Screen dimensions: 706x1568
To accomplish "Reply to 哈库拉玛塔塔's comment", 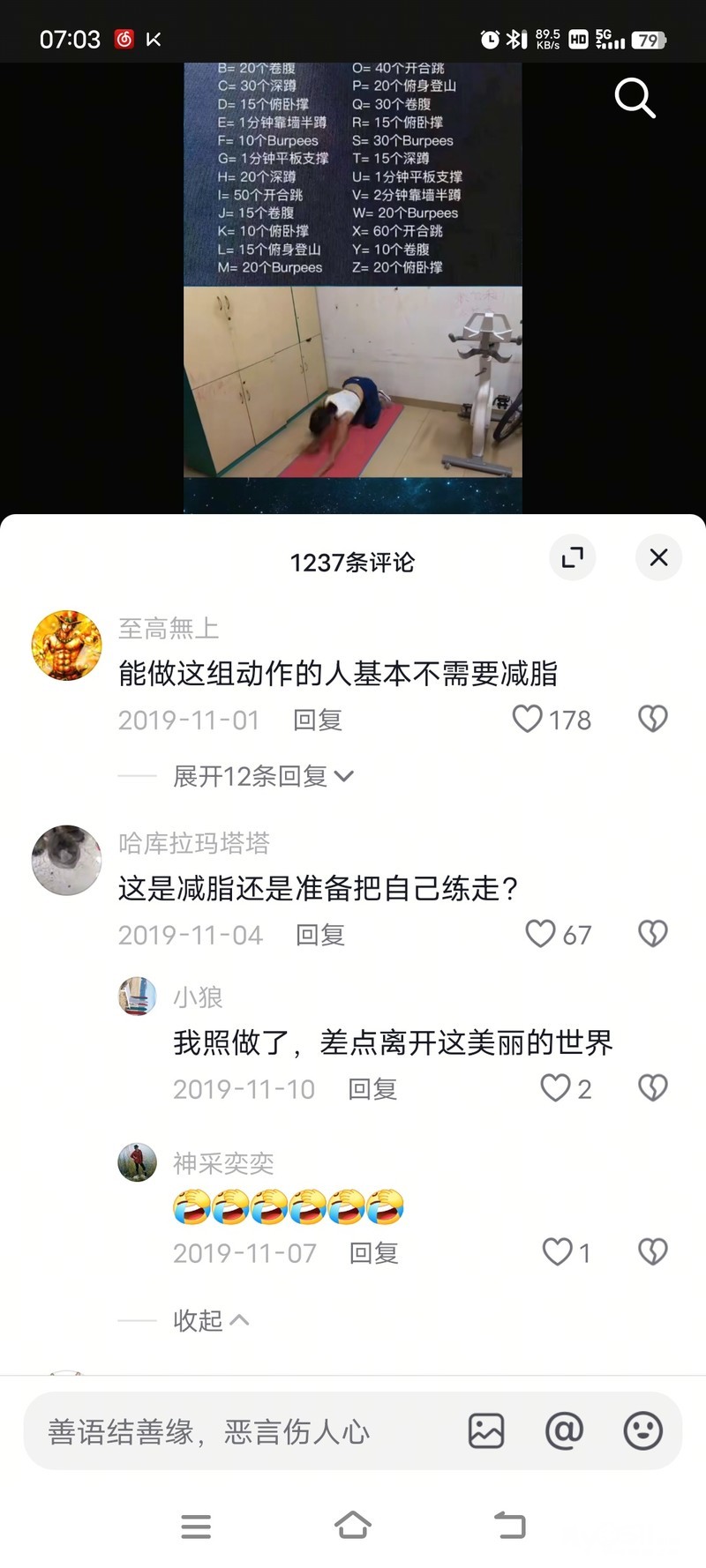I will coord(320,935).
